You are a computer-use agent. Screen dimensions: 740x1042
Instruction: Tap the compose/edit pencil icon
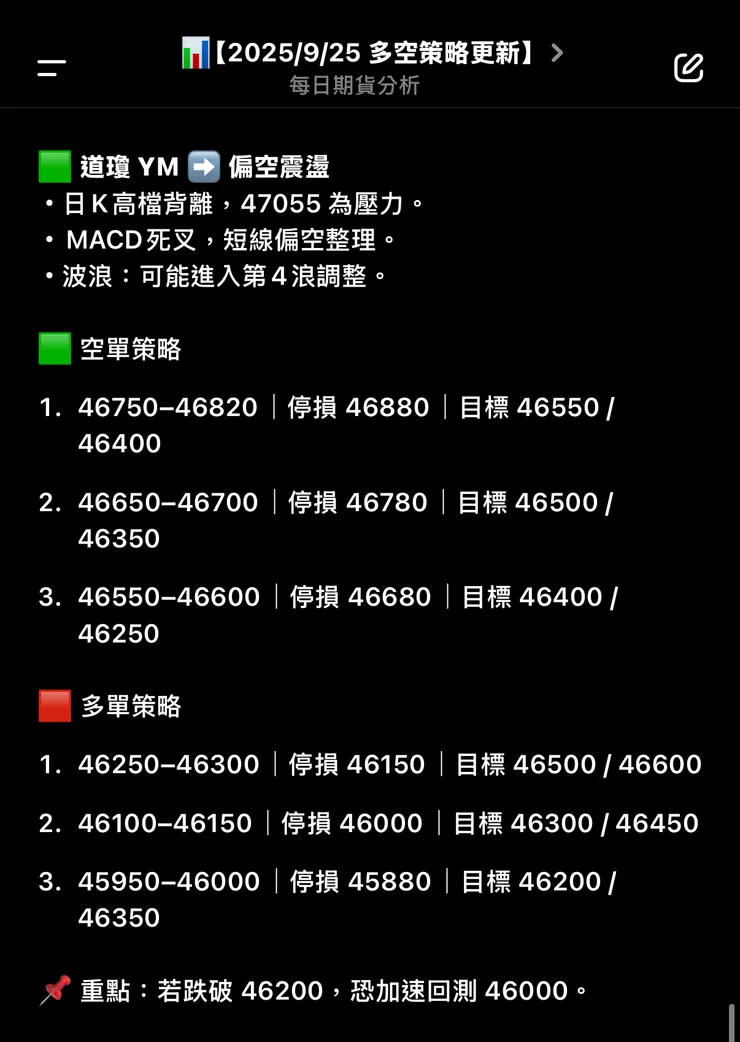click(688, 67)
